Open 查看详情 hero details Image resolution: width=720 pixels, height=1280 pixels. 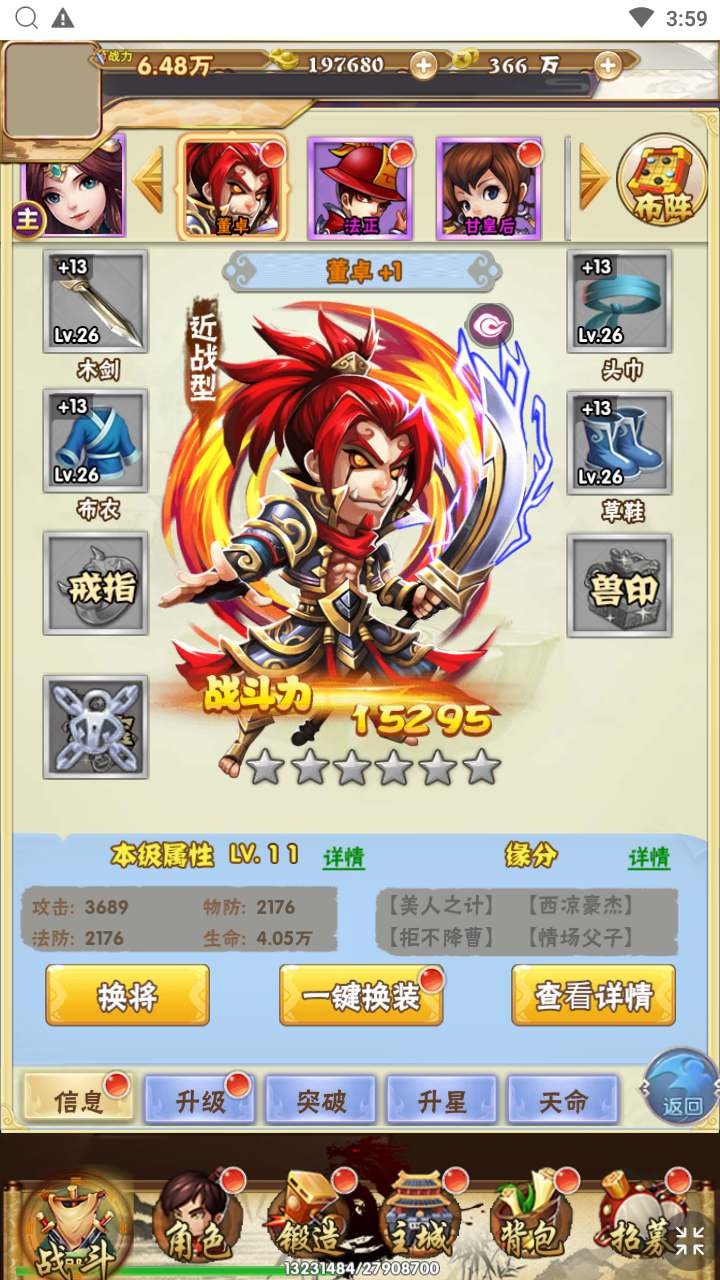(594, 995)
